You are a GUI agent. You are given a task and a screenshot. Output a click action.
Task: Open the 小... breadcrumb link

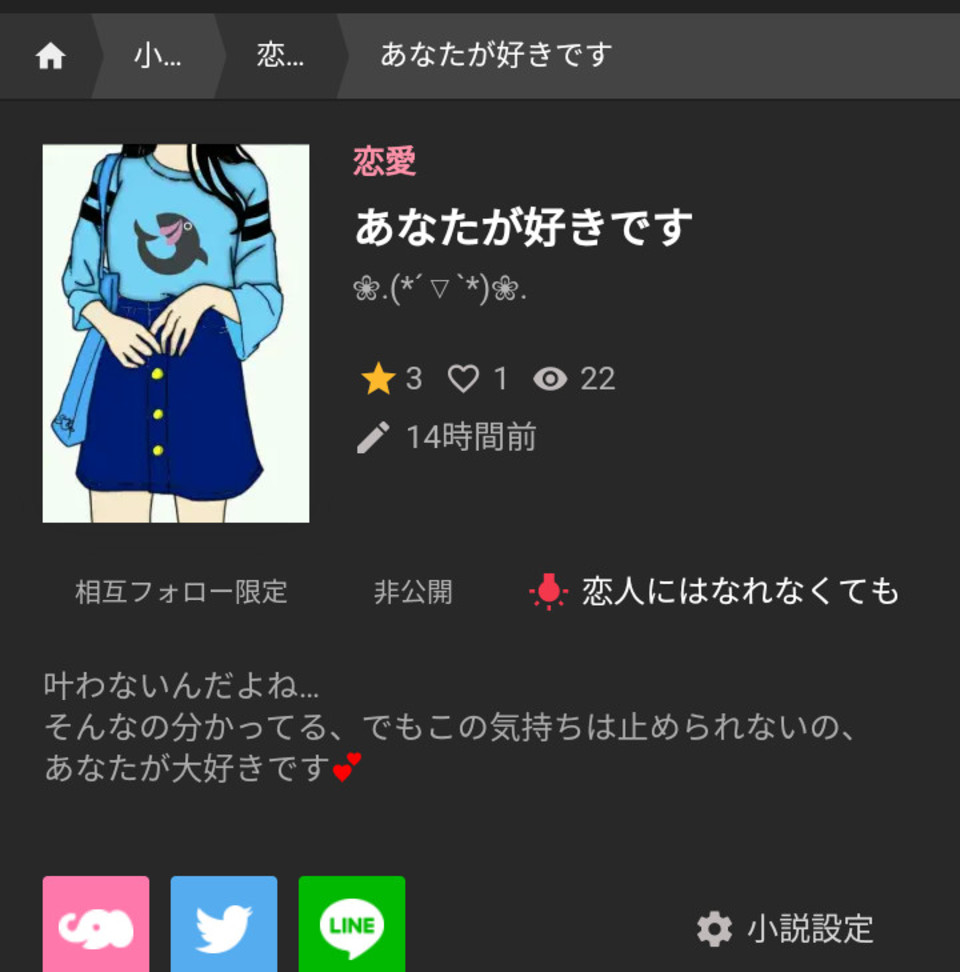[x=157, y=56]
